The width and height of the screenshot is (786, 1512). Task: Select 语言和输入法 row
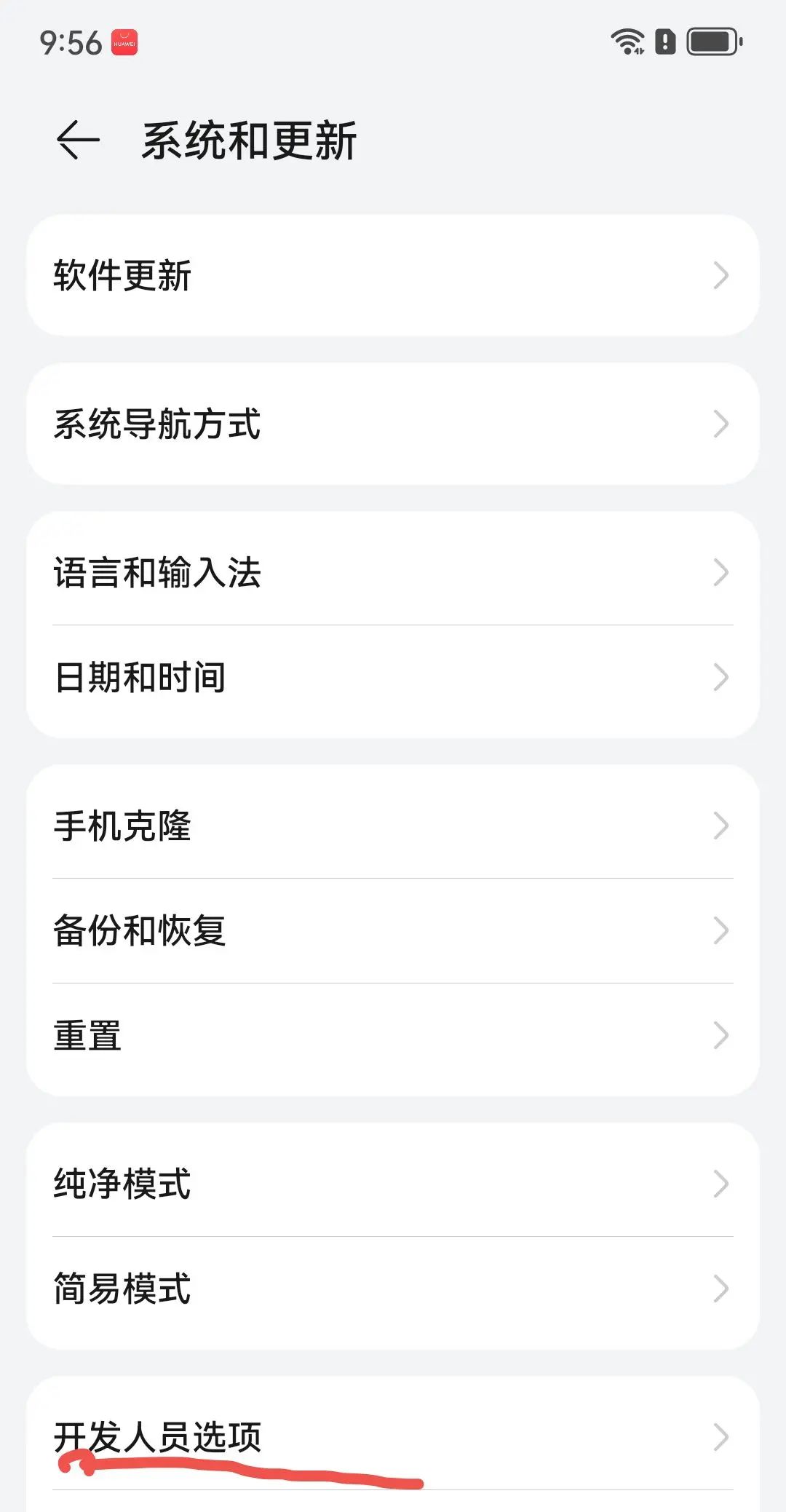pyautogui.click(x=393, y=572)
